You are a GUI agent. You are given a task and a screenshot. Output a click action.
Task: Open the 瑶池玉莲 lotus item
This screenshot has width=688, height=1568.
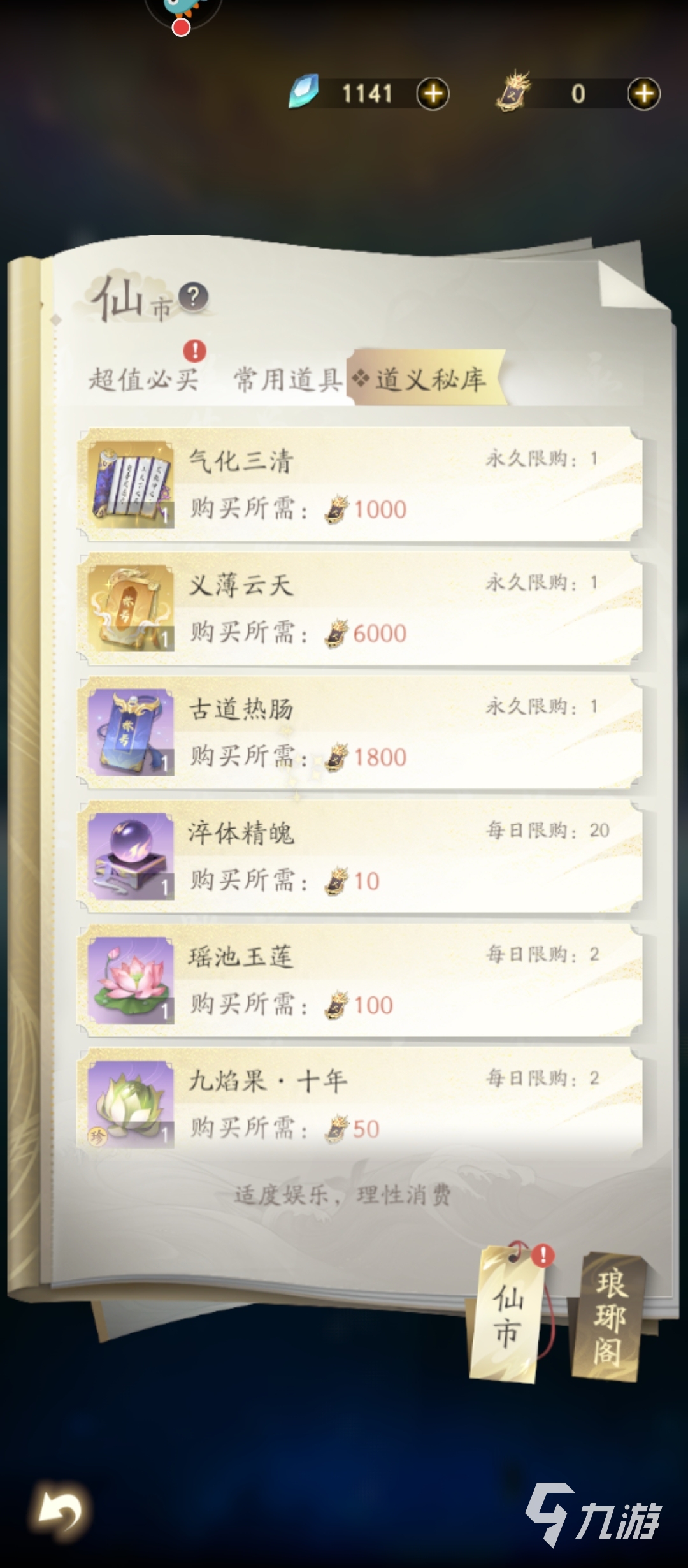coord(360,980)
